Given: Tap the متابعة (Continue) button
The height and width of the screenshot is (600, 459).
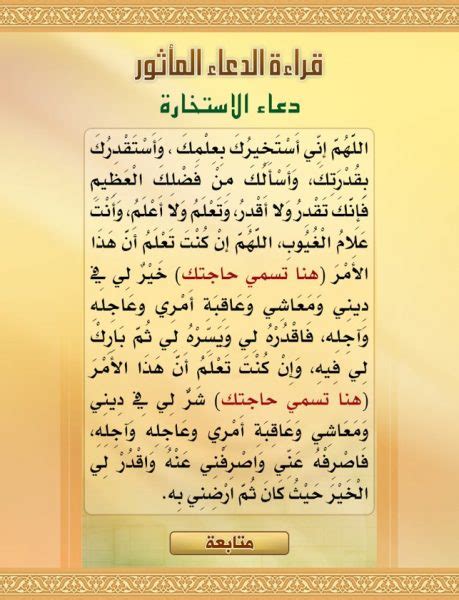Looking at the screenshot, I should (229, 543).
